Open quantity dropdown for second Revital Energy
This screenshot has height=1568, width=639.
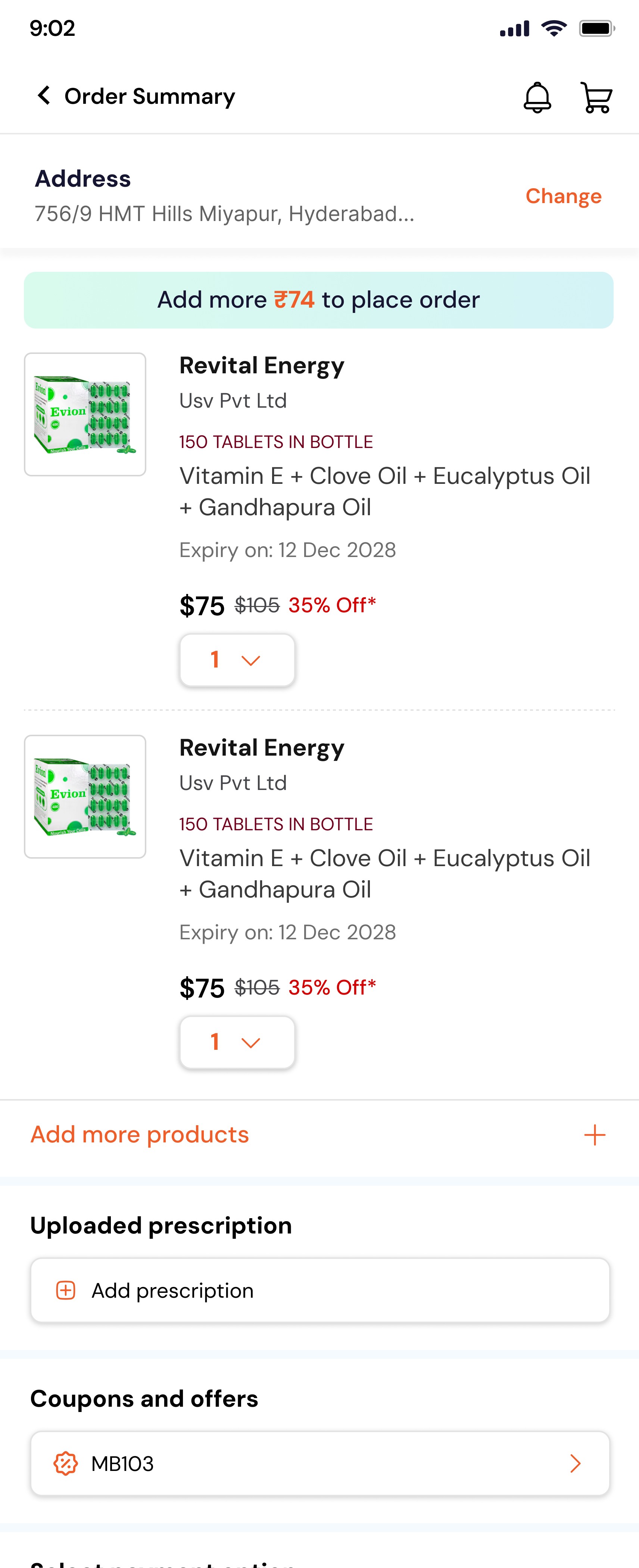[237, 1042]
